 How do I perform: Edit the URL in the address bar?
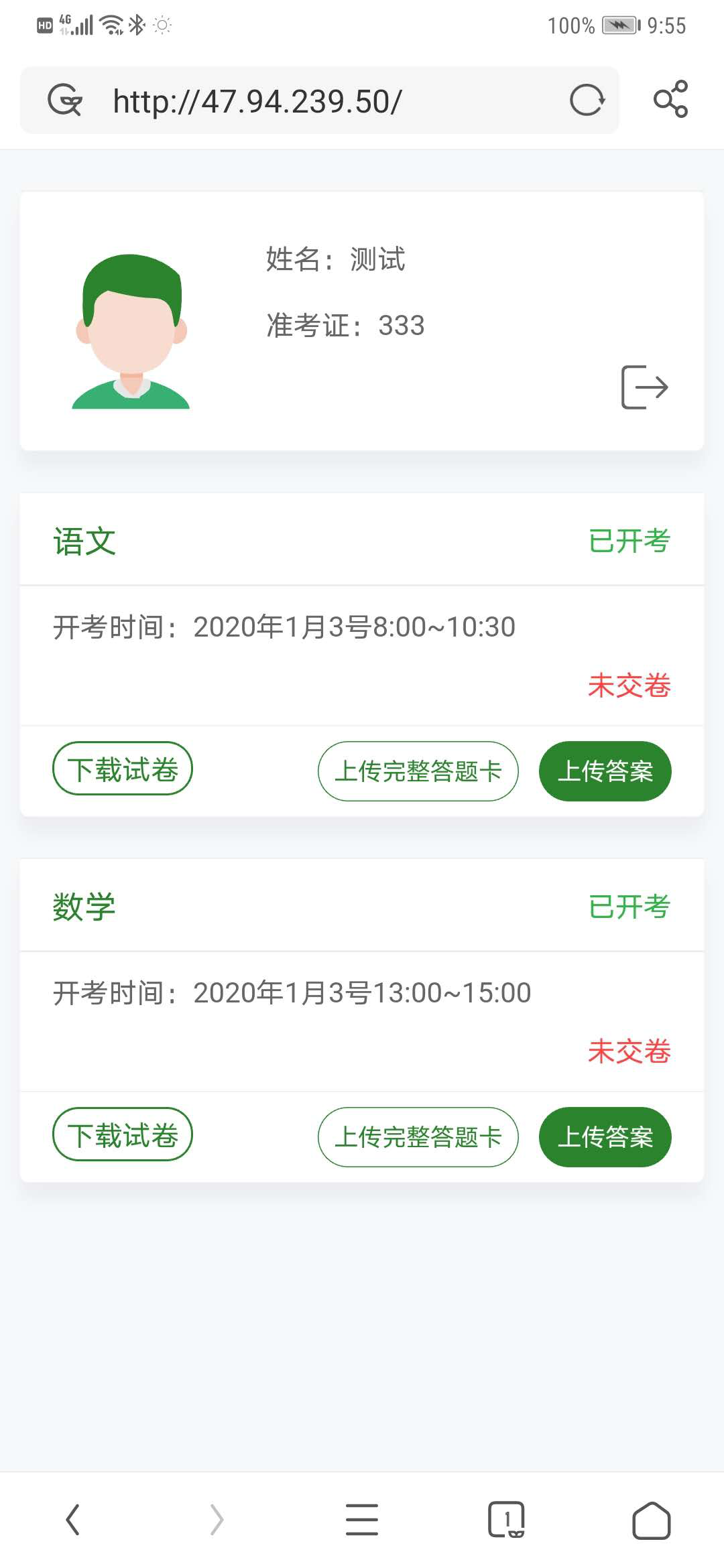coord(322,101)
